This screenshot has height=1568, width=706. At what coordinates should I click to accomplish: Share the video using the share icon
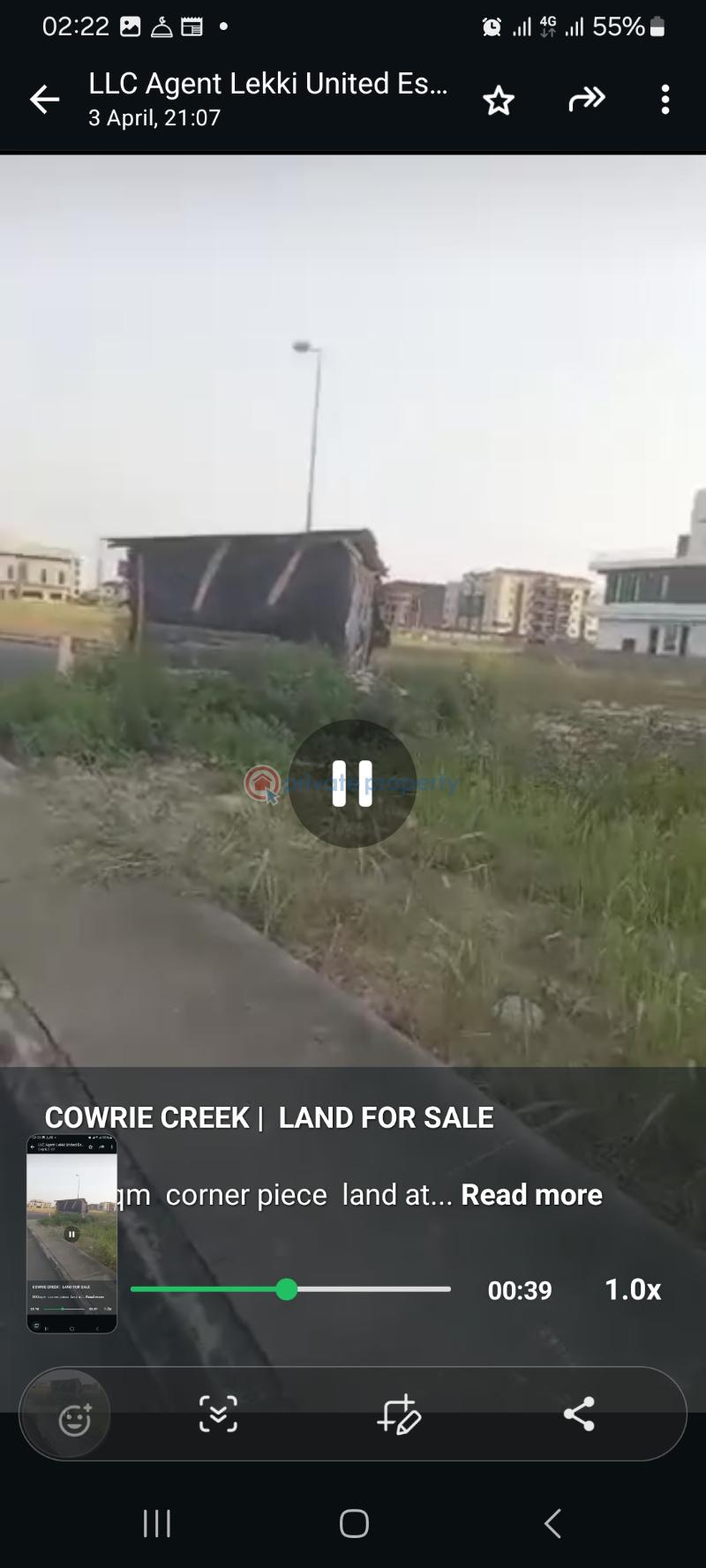click(580, 1414)
